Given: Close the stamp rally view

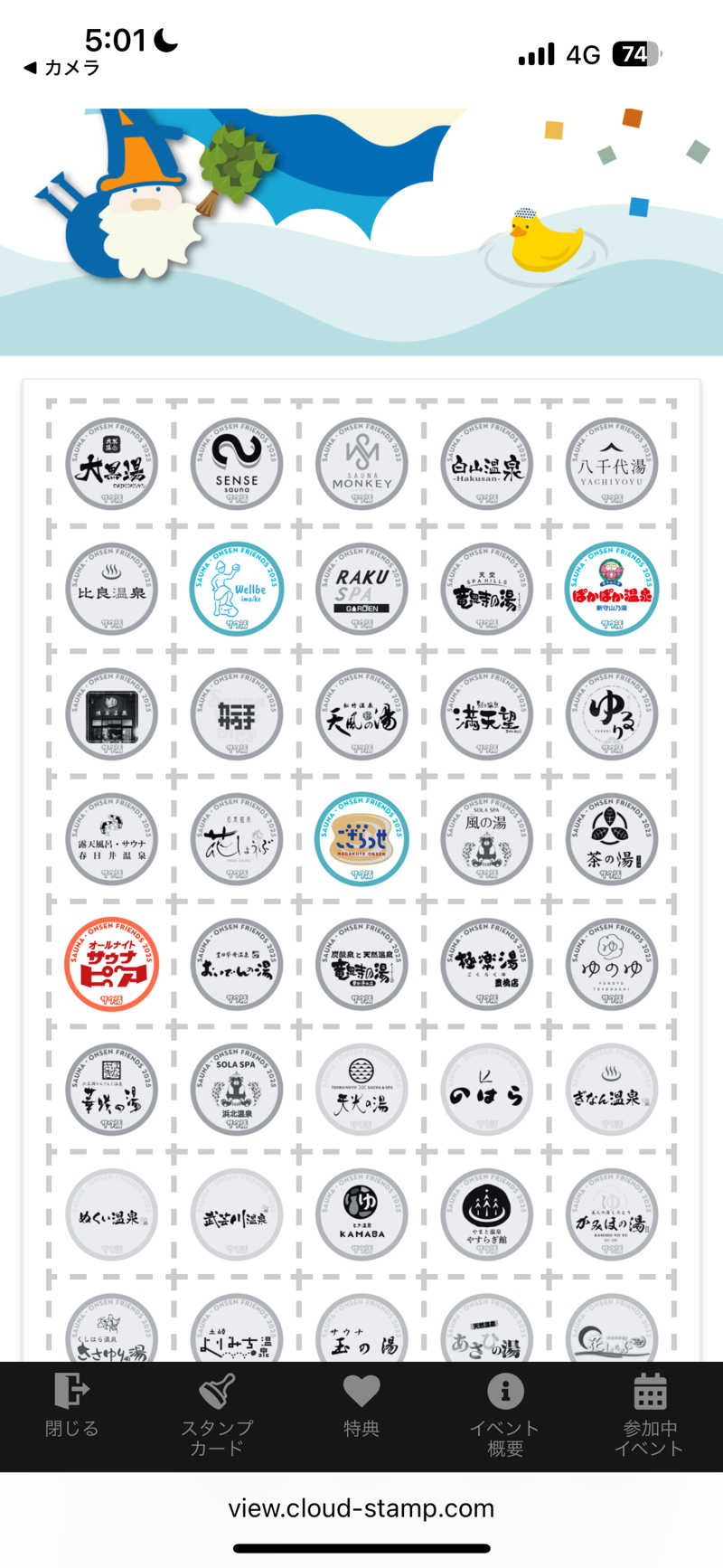Looking at the screenshot, I should tap(71, 1405).
